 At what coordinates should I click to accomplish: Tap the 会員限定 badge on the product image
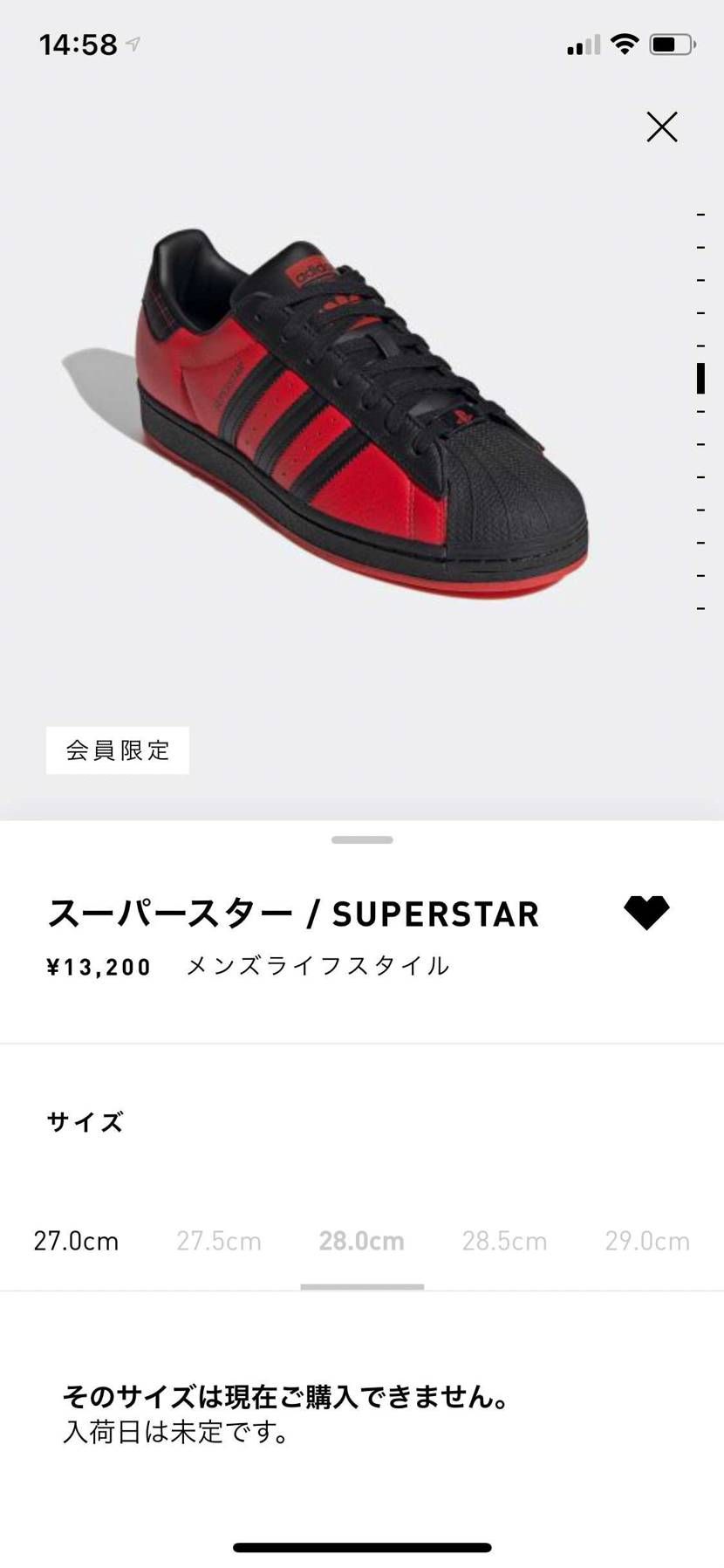(x=117, y=750)
